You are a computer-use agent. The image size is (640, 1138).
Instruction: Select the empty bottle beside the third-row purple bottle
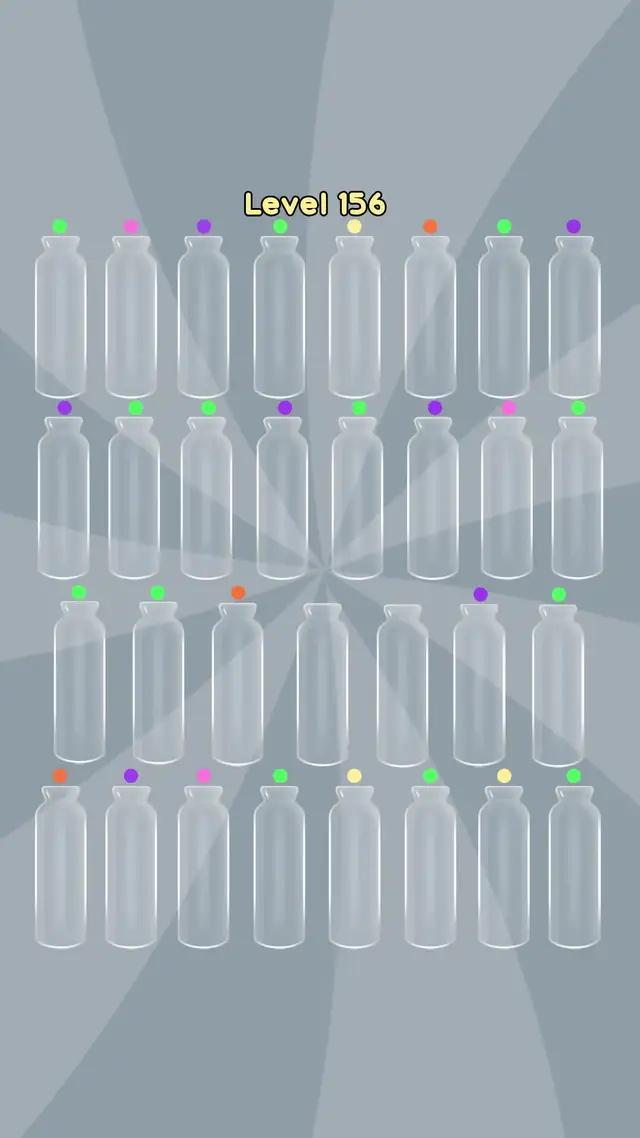(x=402, y=684)
